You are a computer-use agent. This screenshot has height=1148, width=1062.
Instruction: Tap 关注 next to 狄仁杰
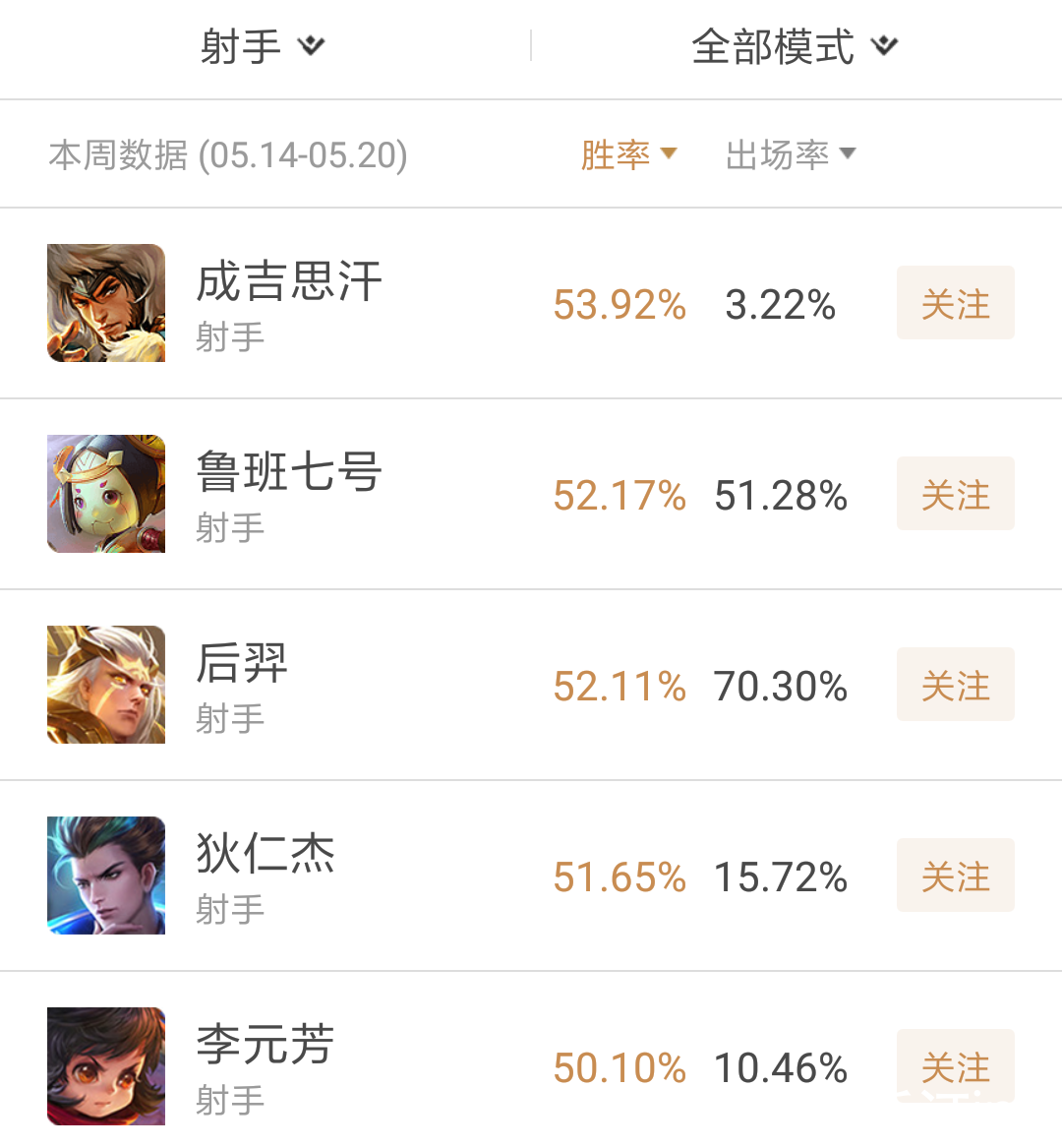coord(955,875)
